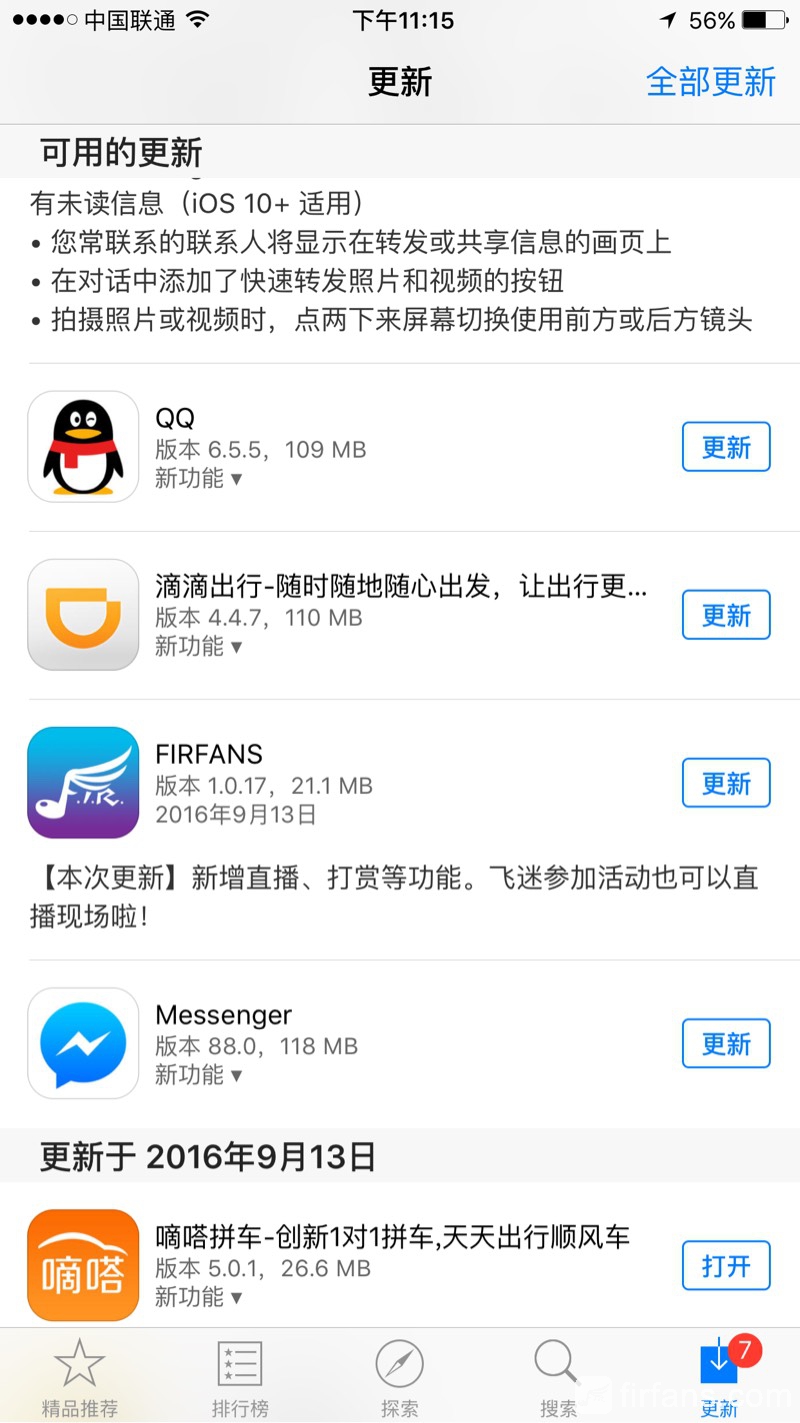Tap 全部更新 to update all apps
Screen dimensions: 800x1423
coord(710,82)
